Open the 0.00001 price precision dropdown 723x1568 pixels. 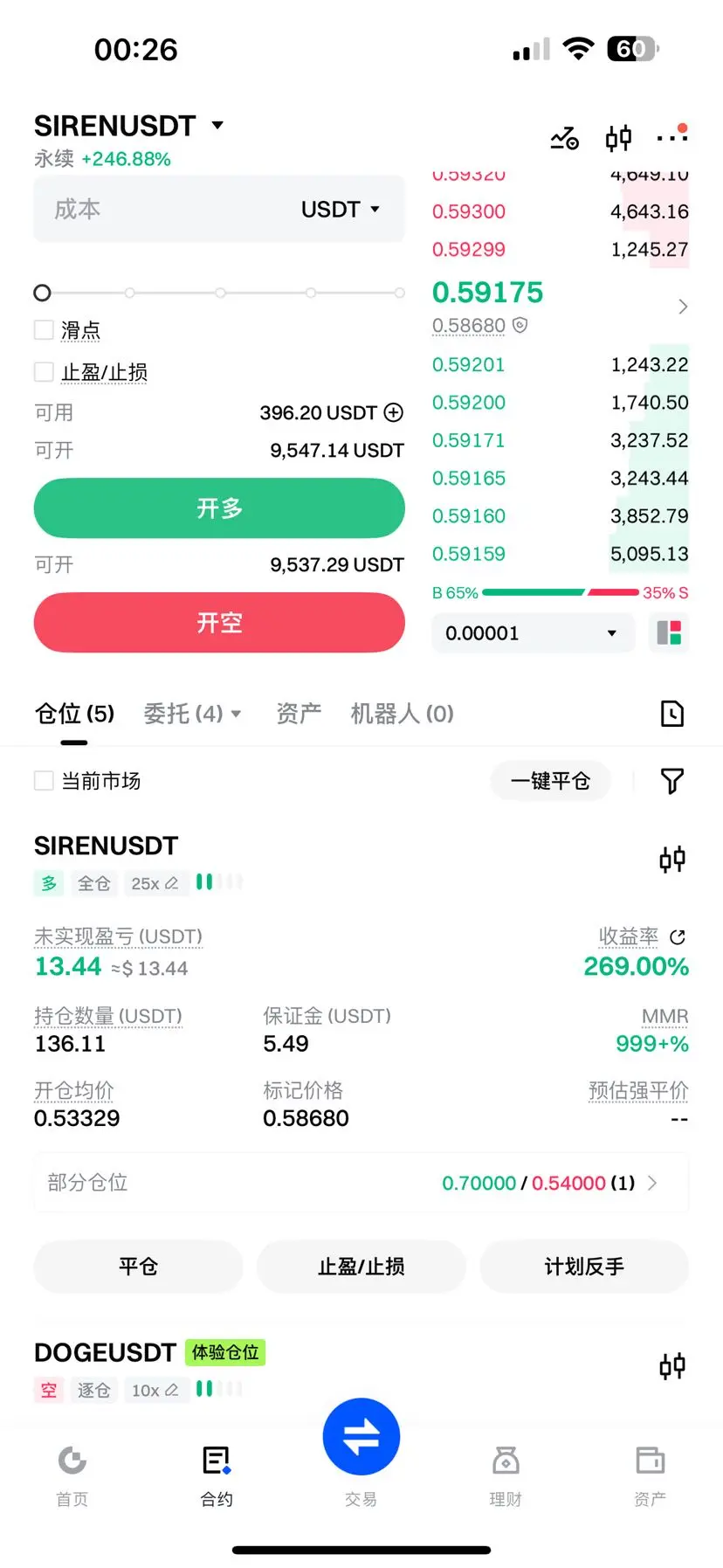[533, 632]
